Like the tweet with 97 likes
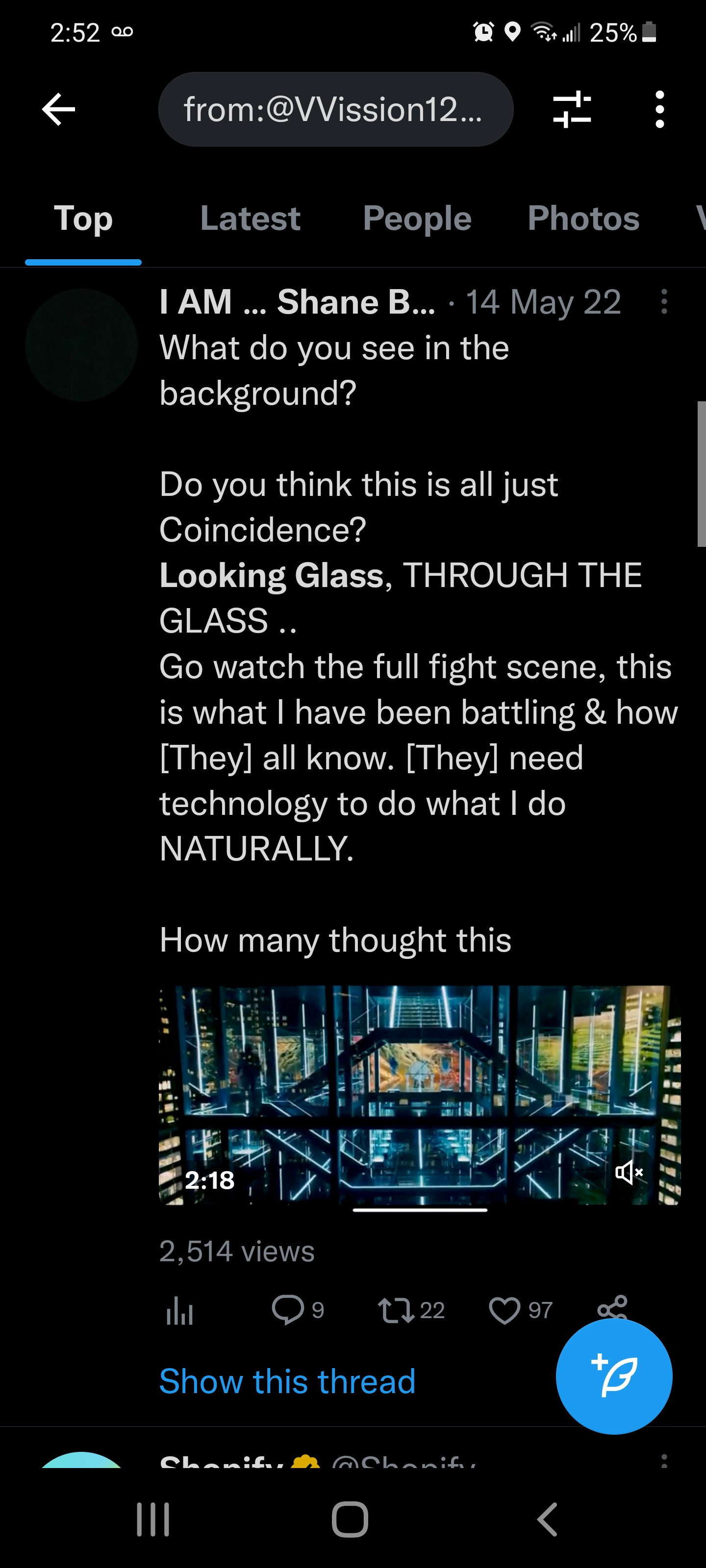706x1568 pixels. 505,1310
